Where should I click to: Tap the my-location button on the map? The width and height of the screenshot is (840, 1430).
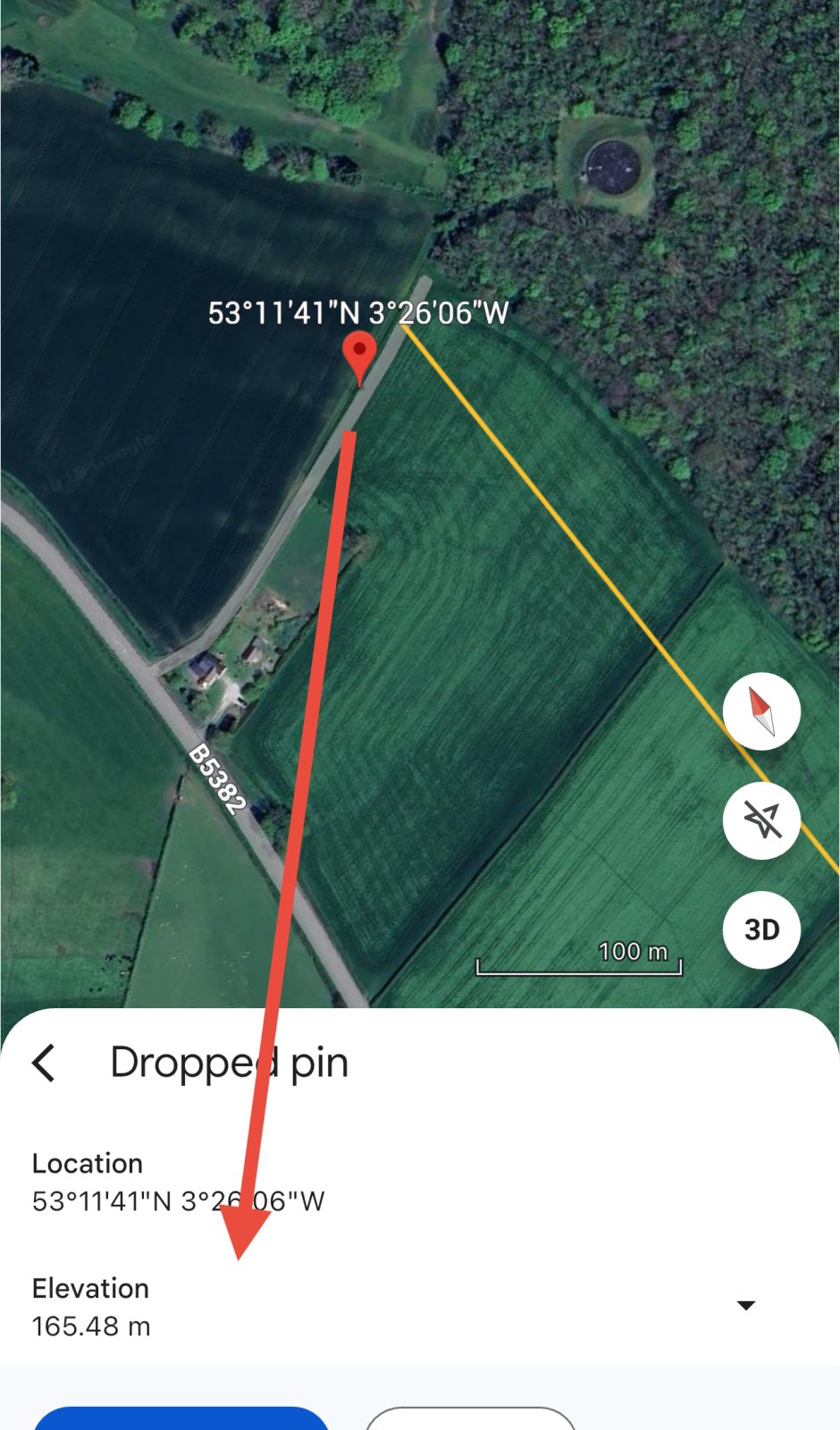pyautogui.click(x=761, y=820)
